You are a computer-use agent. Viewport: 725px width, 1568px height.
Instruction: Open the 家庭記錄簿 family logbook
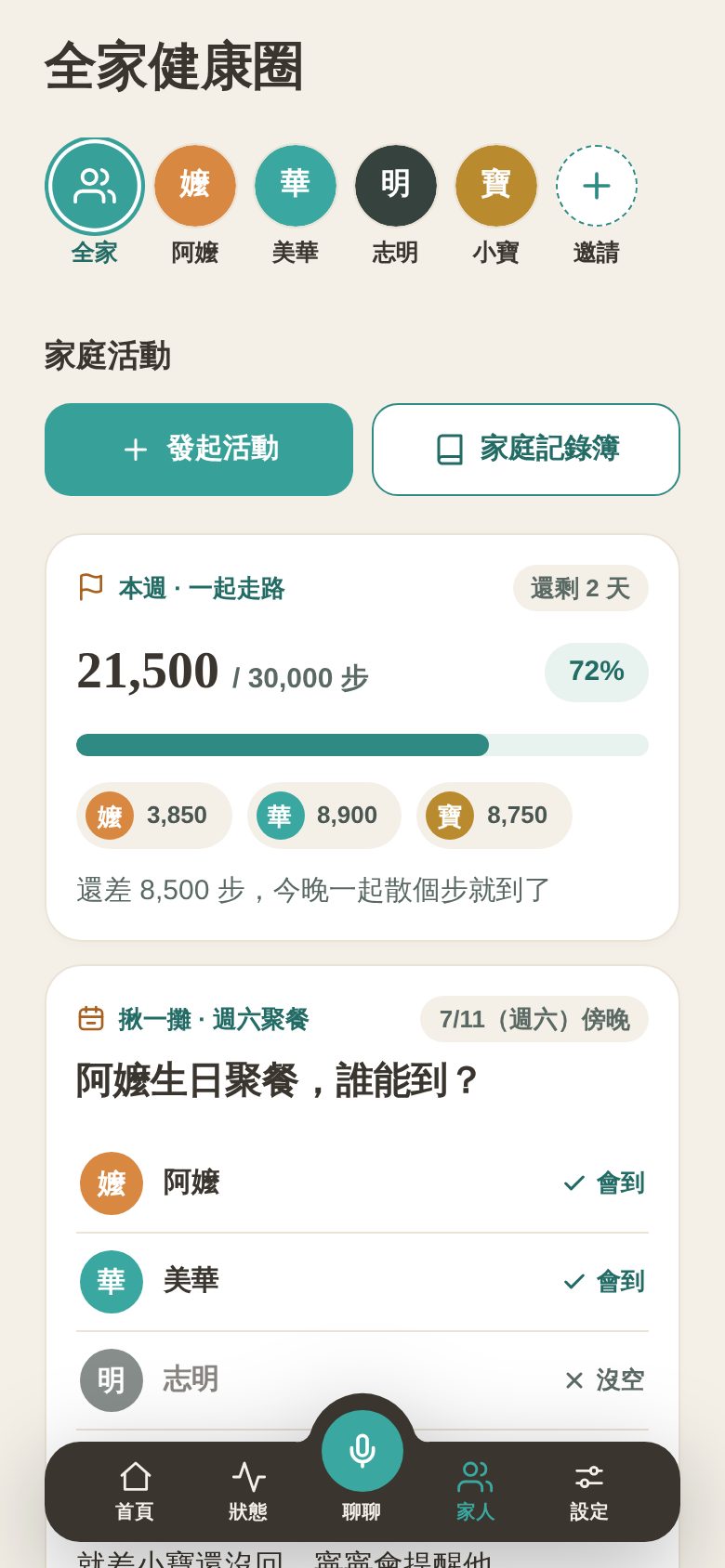[526, 450]
